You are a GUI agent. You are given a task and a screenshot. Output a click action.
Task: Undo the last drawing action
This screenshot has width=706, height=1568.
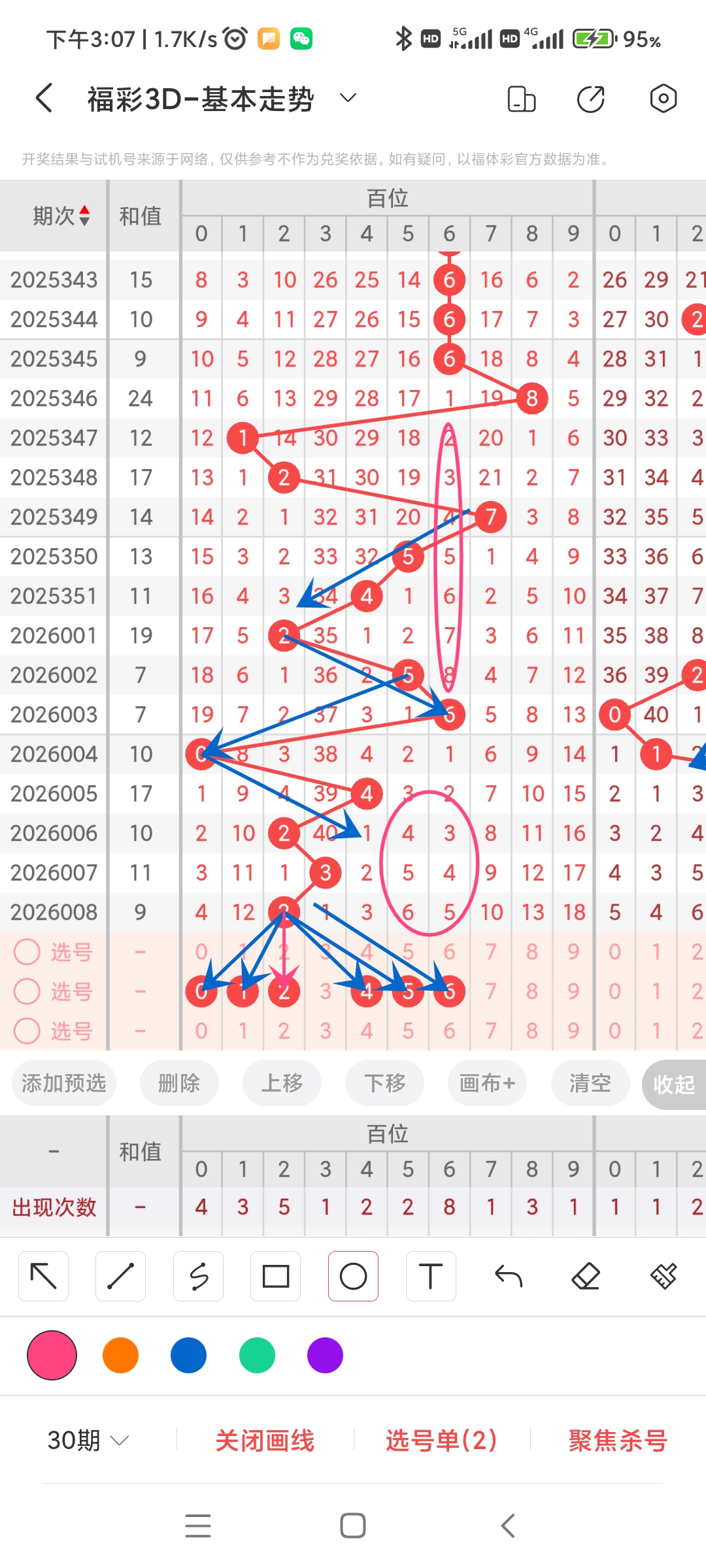pyautogui.click(x=509, y=1275)
